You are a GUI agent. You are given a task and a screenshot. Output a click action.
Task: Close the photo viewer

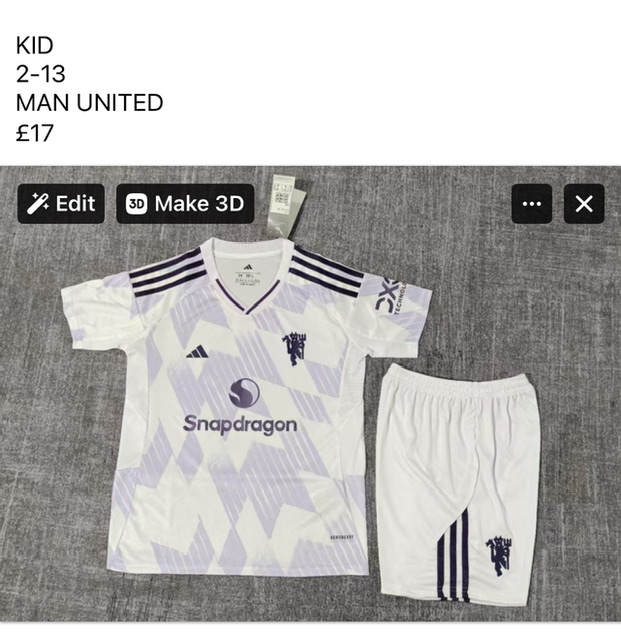click(x=584, y=204)
